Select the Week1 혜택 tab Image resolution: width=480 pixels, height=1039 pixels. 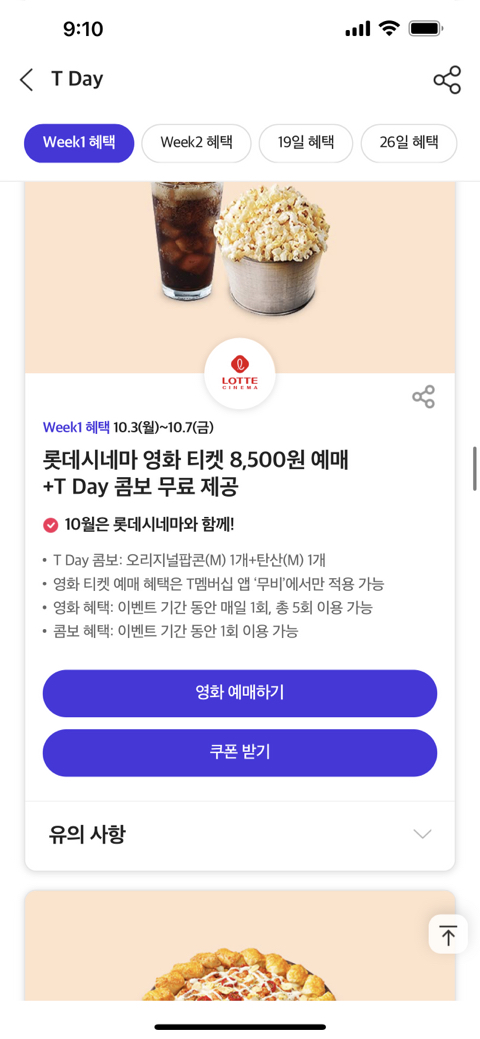click(79, 143)
